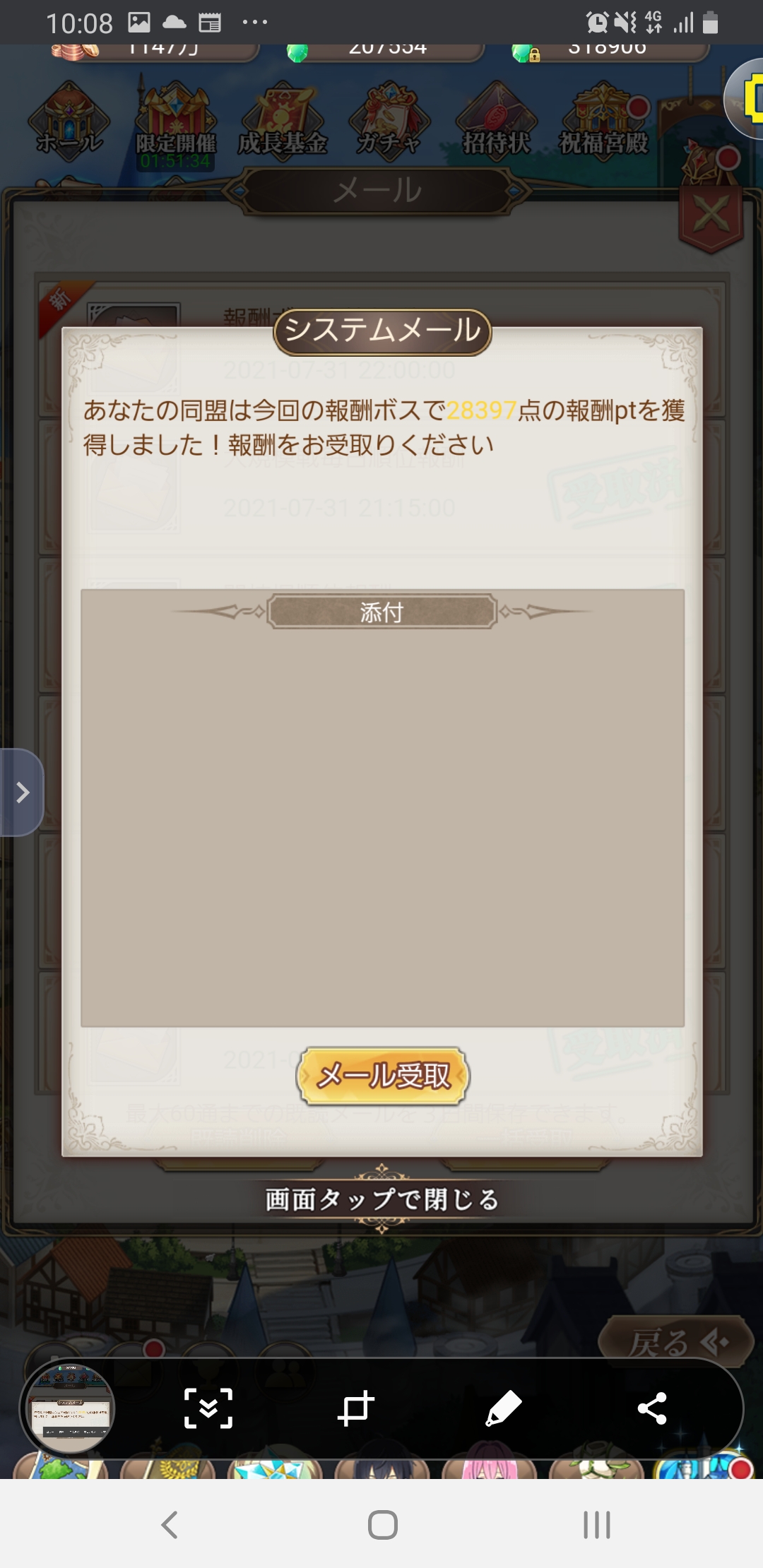Open the 招待状 menu
Screen dimensions: 763x1568
[x=497, y=121]
